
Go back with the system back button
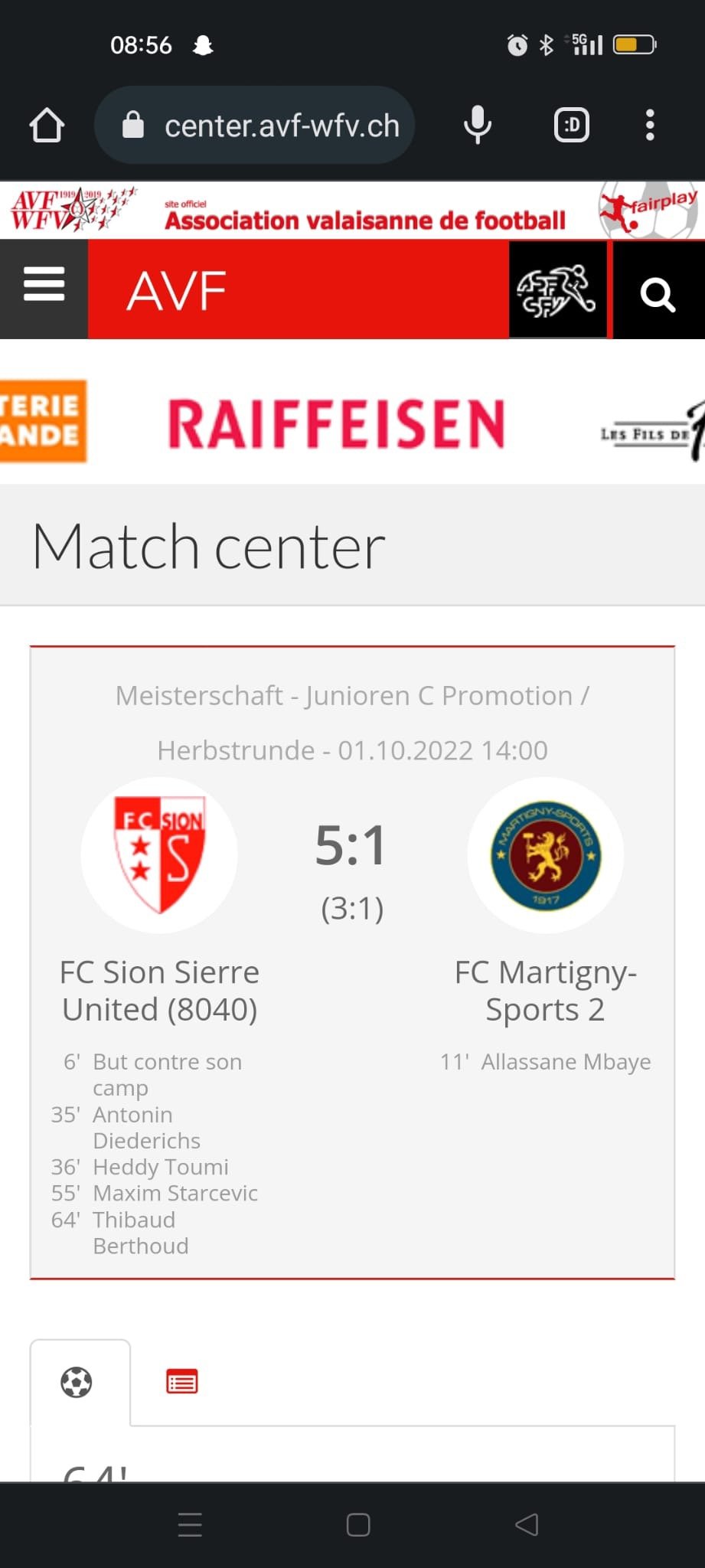527,1524
